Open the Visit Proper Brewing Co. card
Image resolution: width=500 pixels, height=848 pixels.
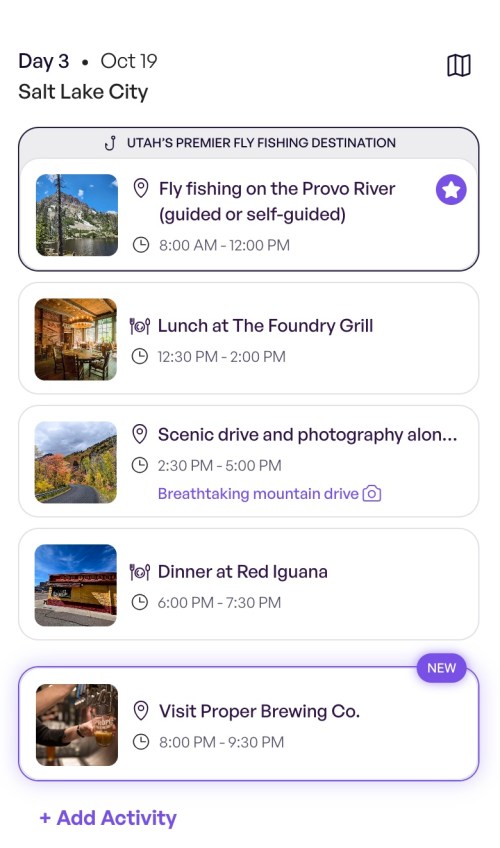[249, 724]
